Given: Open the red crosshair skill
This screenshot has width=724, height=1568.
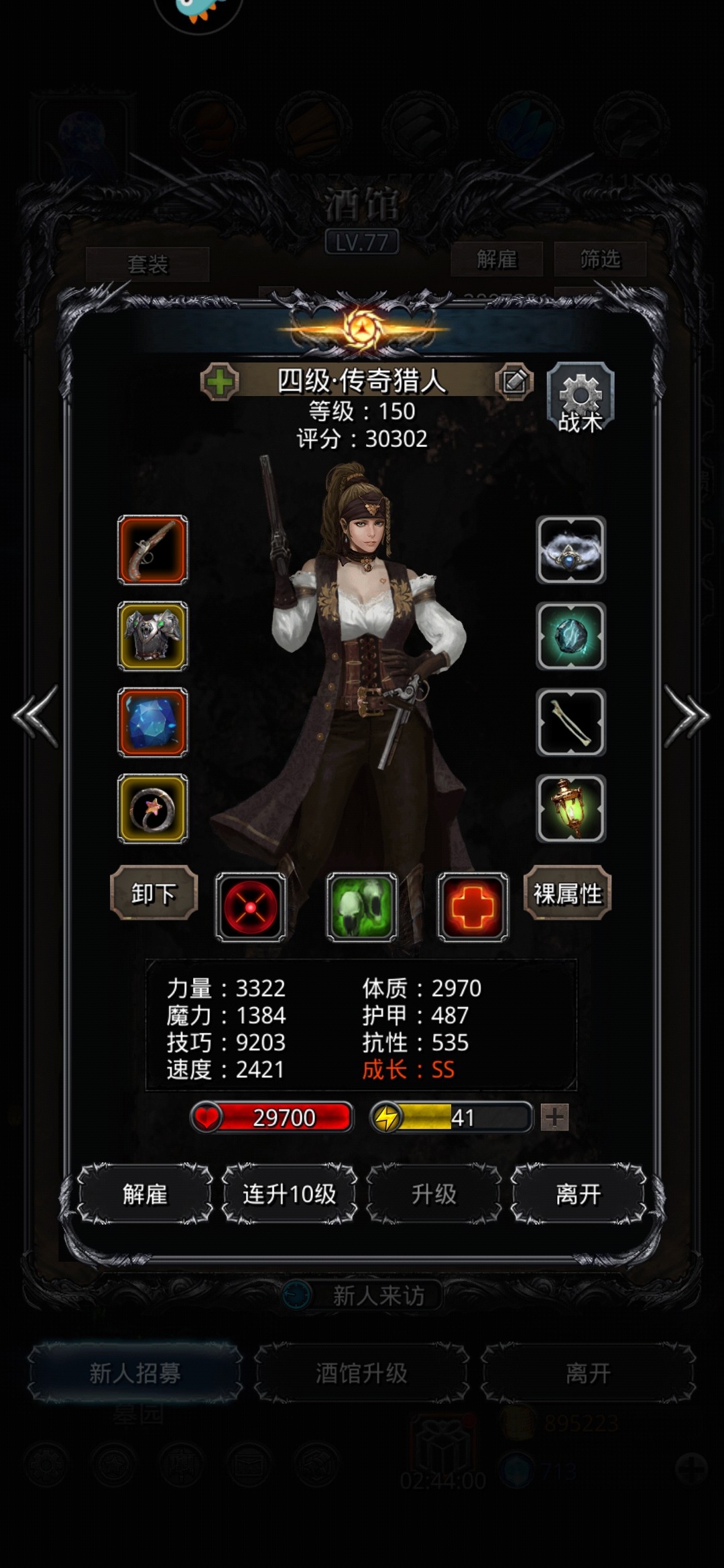Looking at the screenshot, I should (x=251, y=907).
